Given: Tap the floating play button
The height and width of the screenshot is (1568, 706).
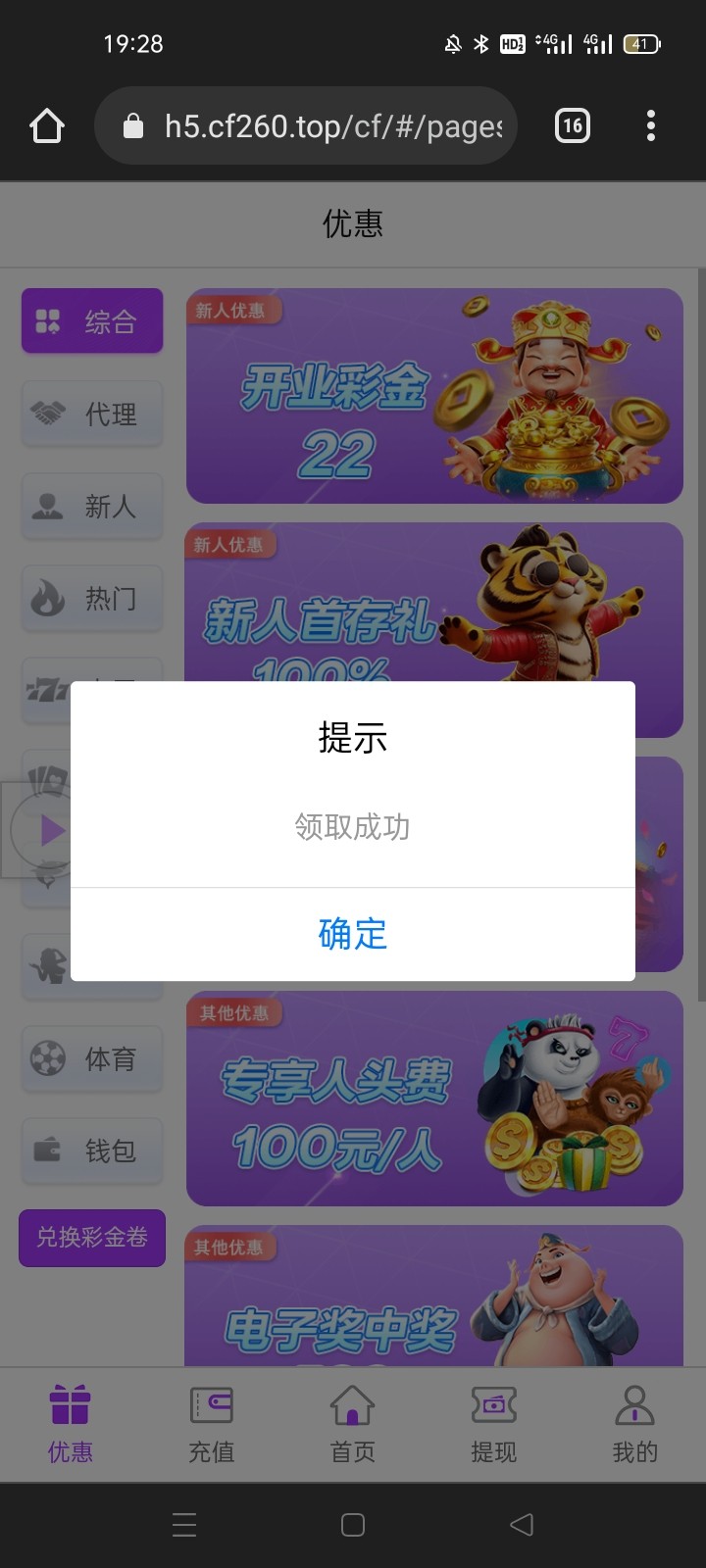Looking at the screenshot, I should click(x=41, y=831).
